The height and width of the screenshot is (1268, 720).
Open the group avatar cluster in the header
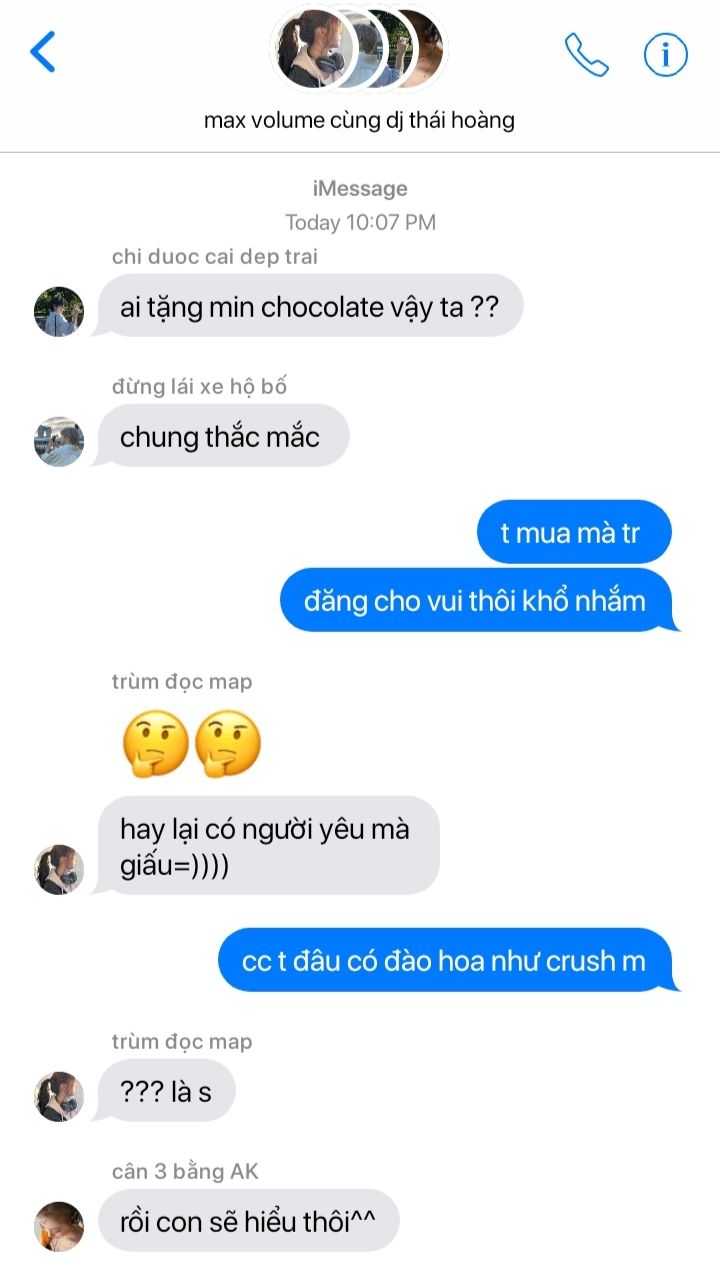click(359, 50)
